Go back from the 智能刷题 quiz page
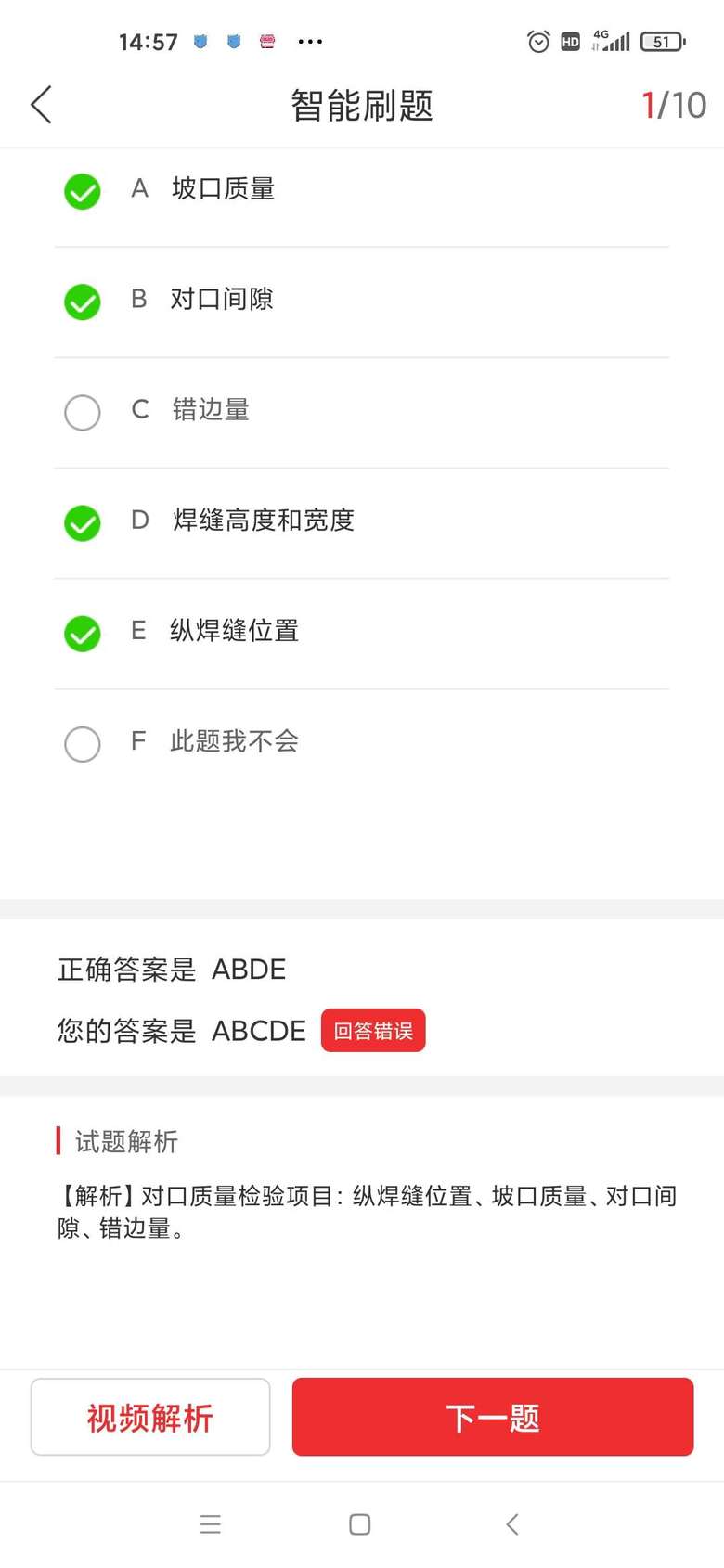 tap(42, 105)
